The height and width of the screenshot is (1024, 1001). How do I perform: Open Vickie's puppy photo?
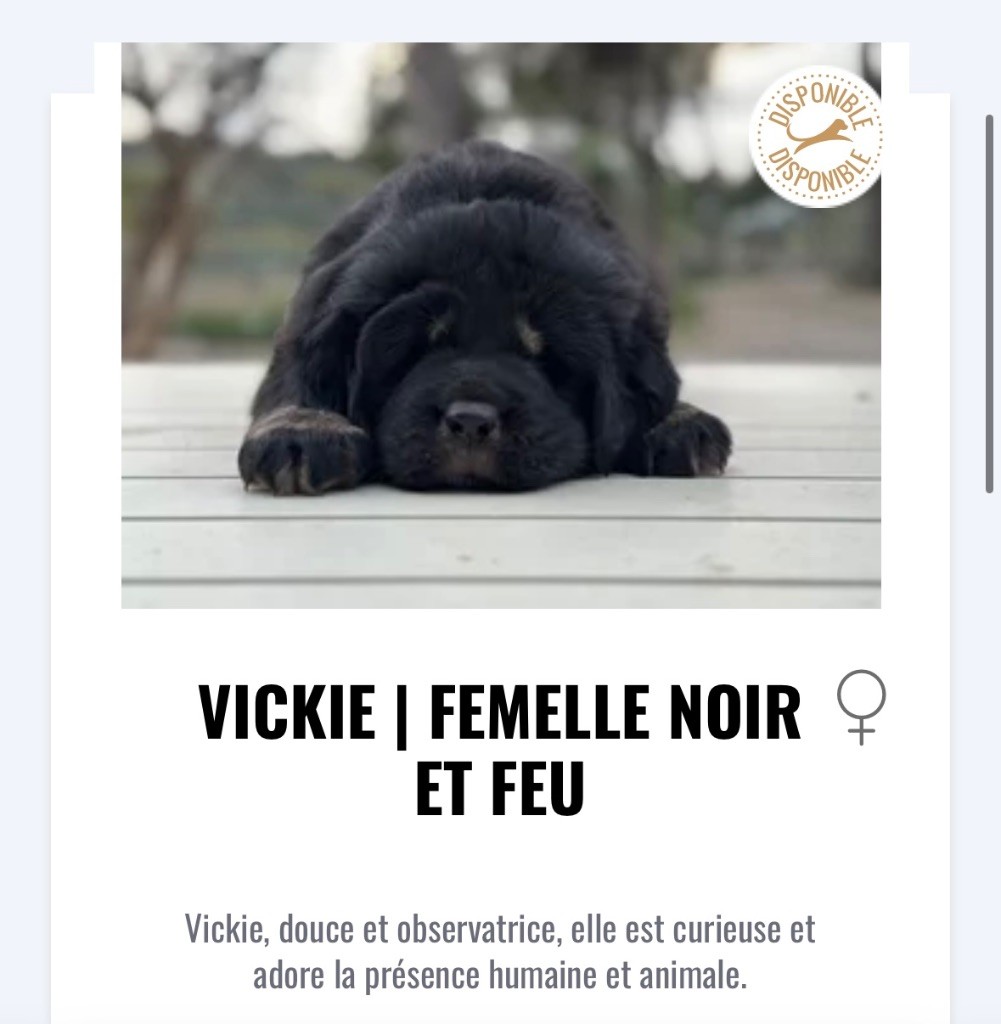coord(500,325)
